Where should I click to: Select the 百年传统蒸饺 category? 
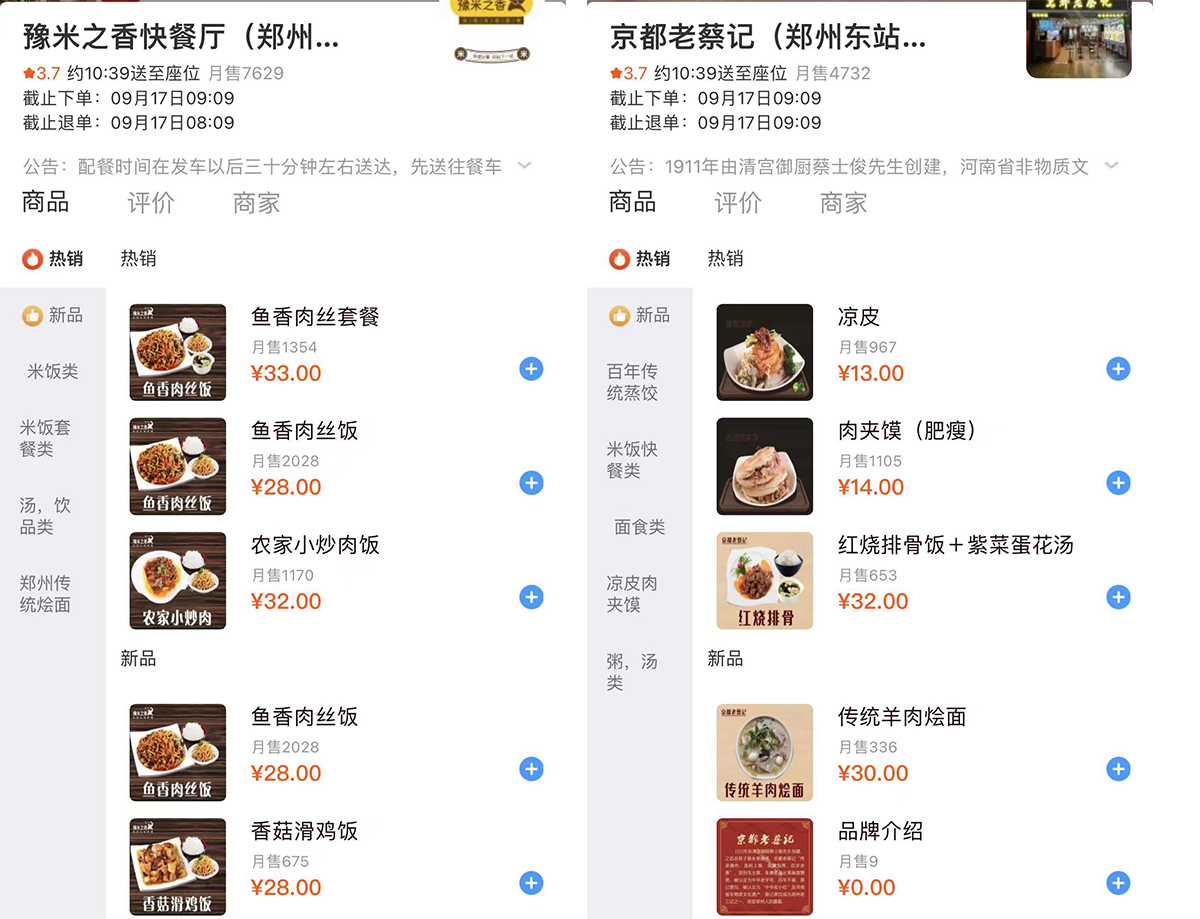pos(633,382)
